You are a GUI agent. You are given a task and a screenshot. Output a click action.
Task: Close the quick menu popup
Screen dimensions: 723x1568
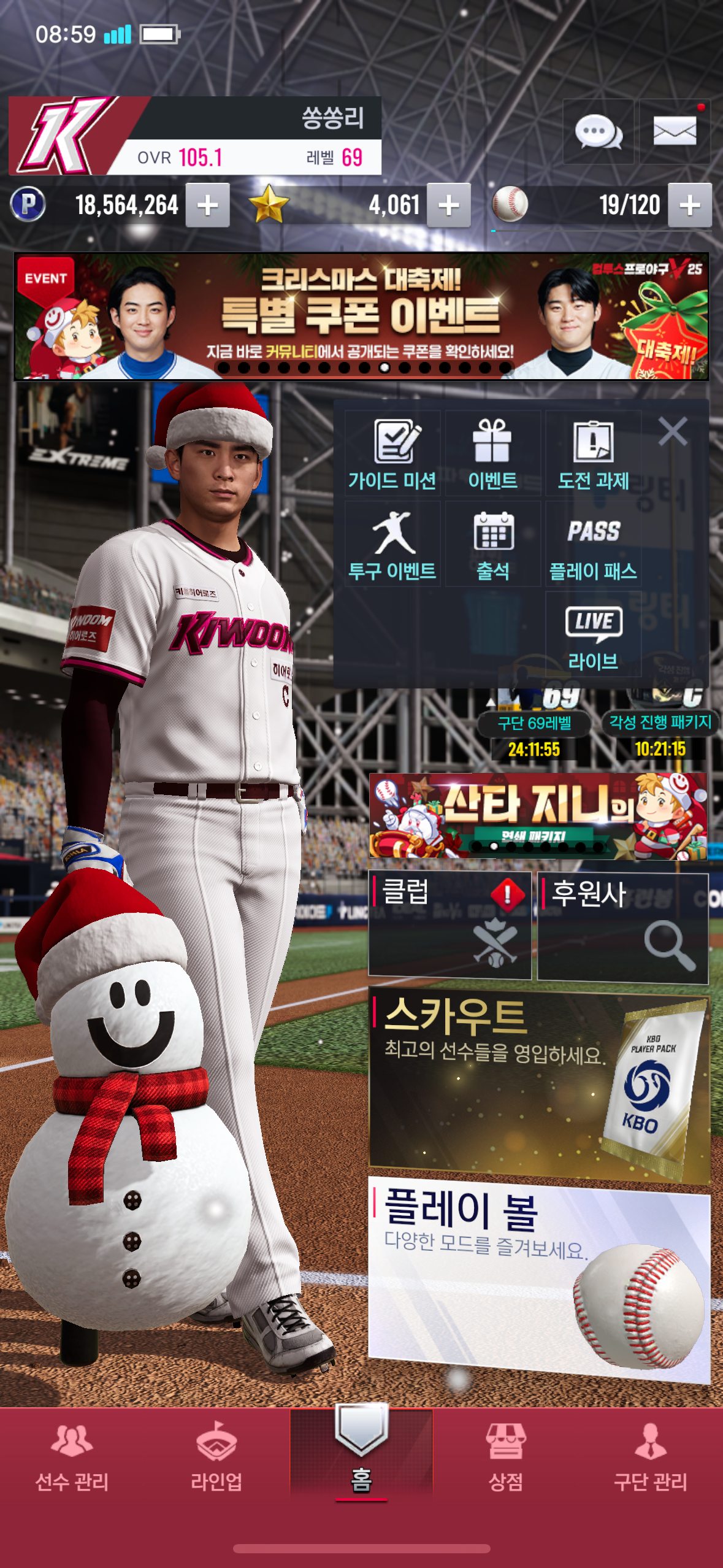[x=673, y=431]
